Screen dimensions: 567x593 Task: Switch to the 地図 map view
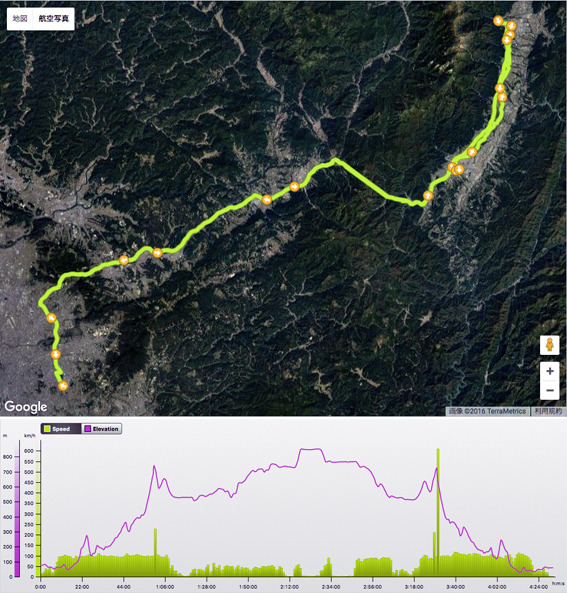point(20,19)
